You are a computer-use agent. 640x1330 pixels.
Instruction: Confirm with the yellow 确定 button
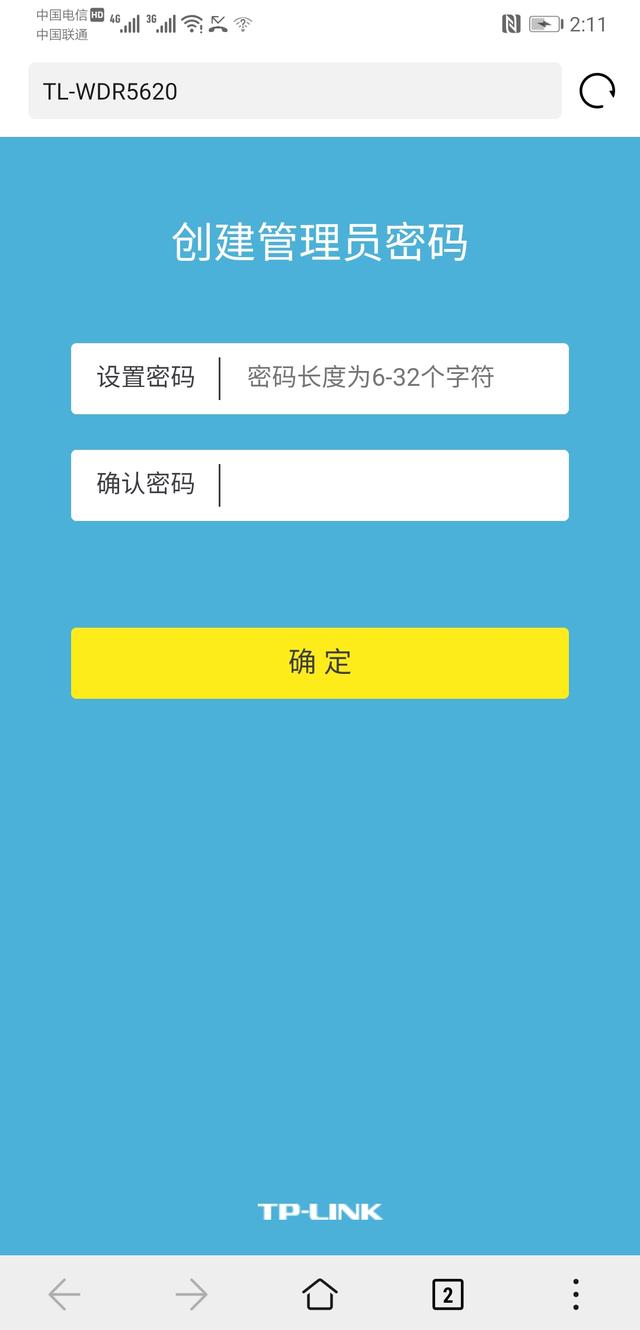click(x=320, y=663)
